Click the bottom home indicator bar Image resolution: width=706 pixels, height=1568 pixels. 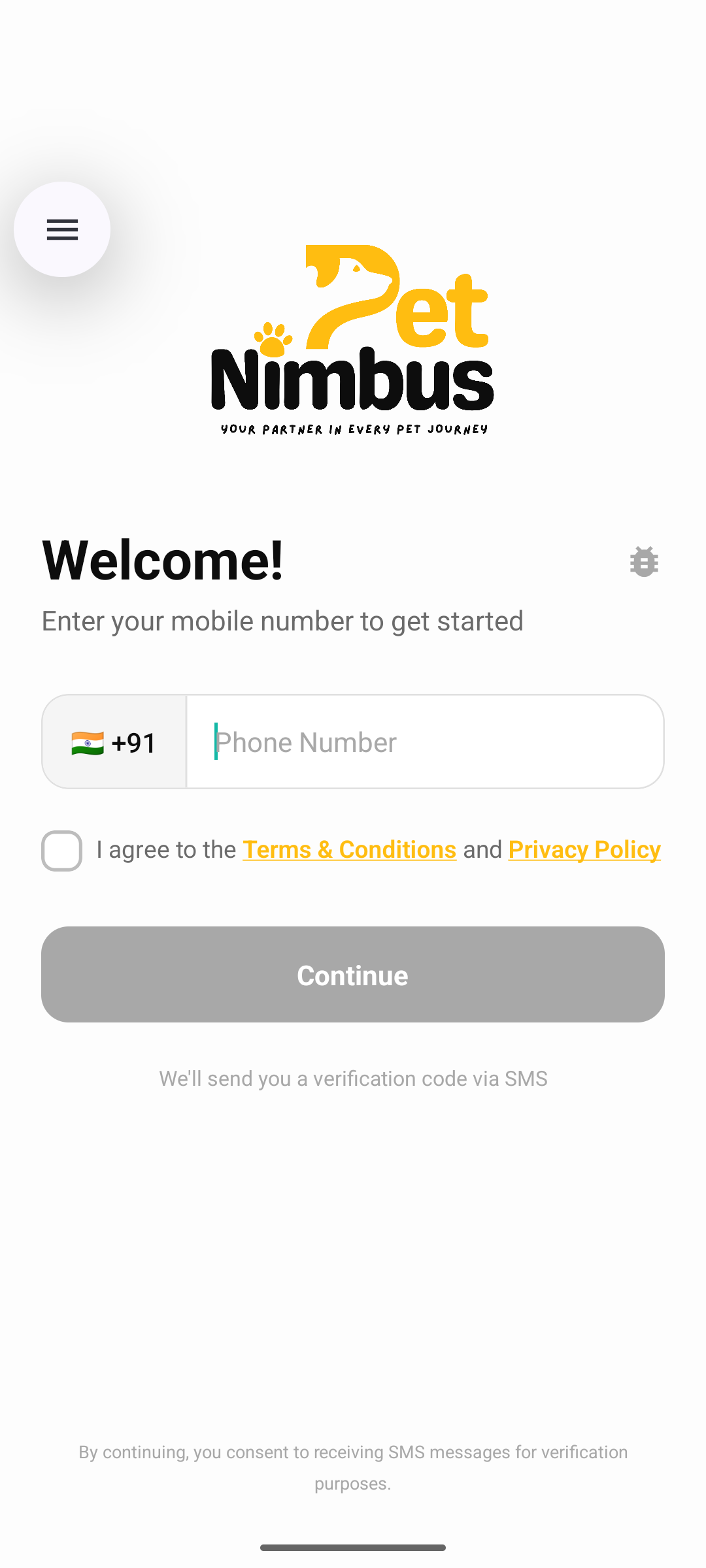pos(353,1546)
